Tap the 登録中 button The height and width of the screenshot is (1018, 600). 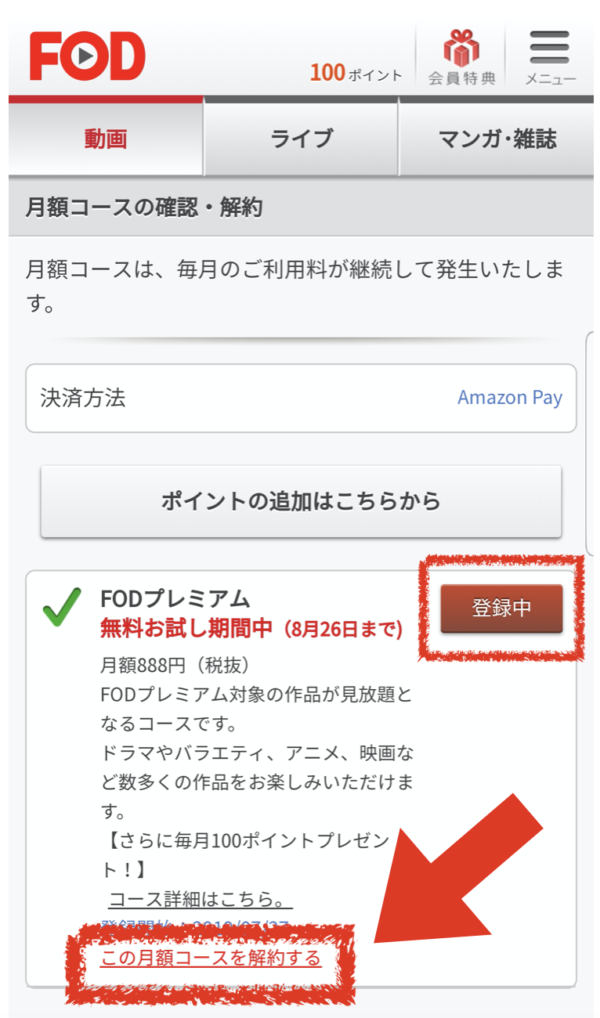point(501,608)
